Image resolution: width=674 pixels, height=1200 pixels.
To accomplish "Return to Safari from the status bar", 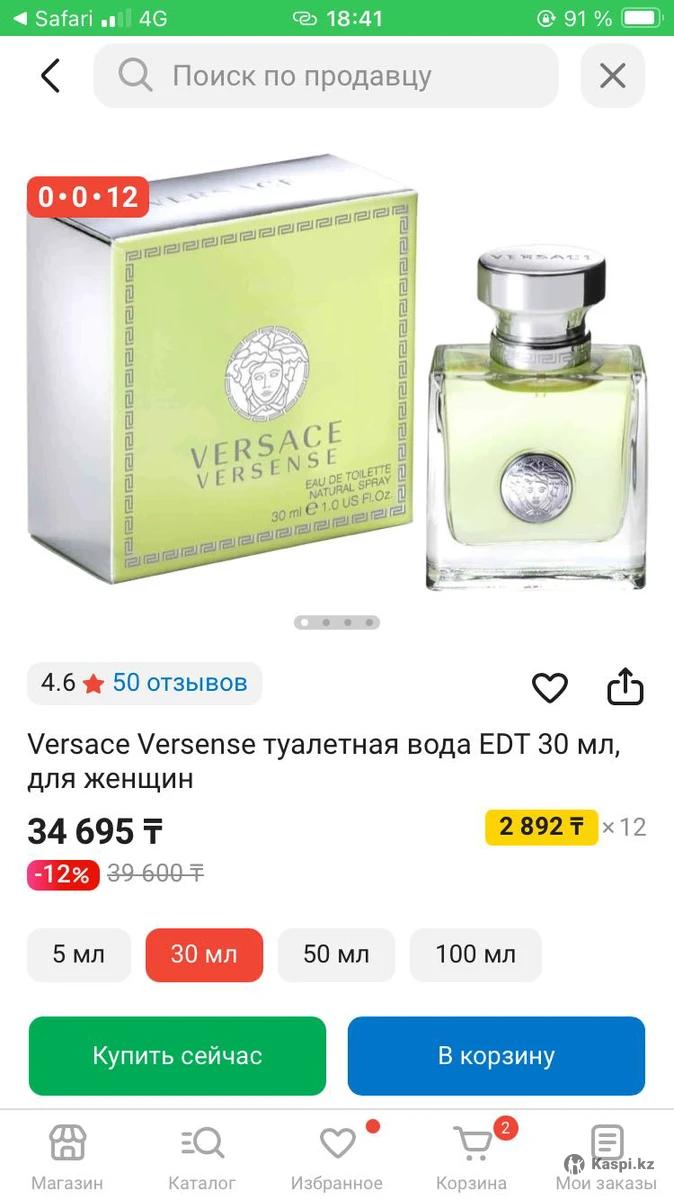I will (x=60, y=18).
